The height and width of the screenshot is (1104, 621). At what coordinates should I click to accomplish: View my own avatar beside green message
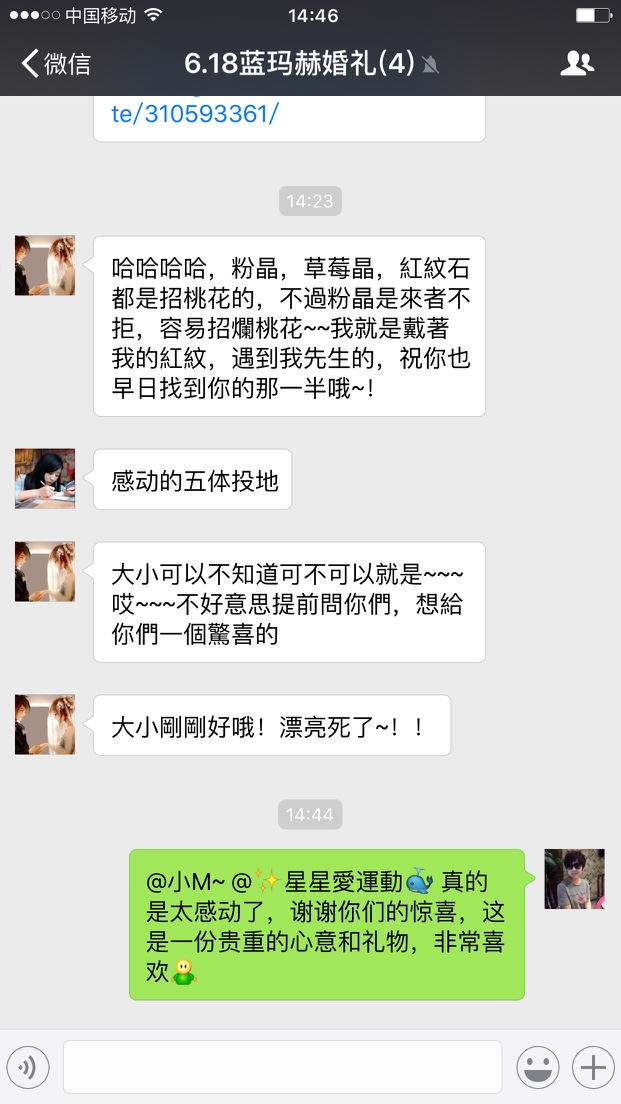575,879
